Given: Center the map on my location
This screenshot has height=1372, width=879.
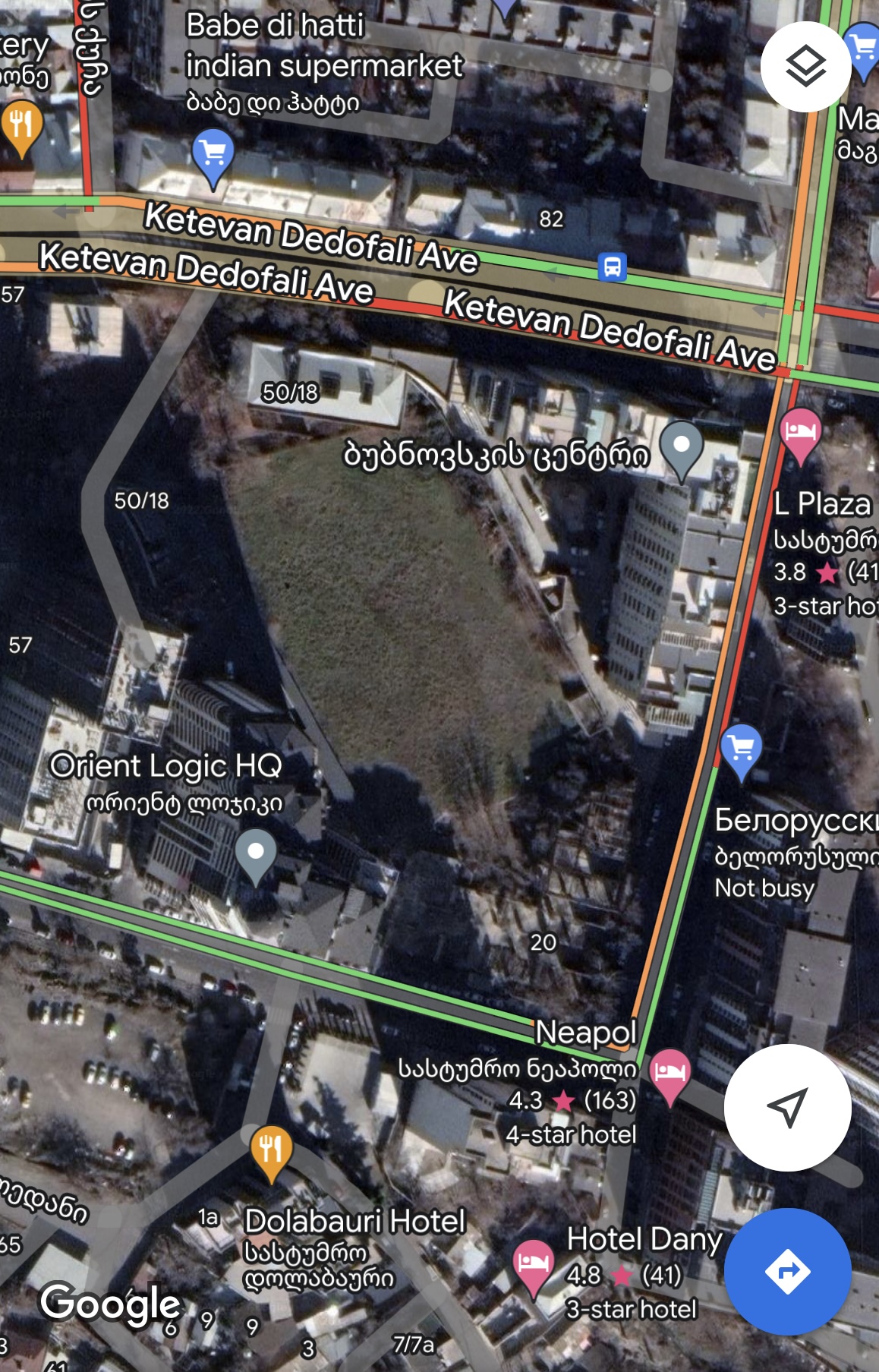Looking at the screenshot, I should [x=787, y=1108].
